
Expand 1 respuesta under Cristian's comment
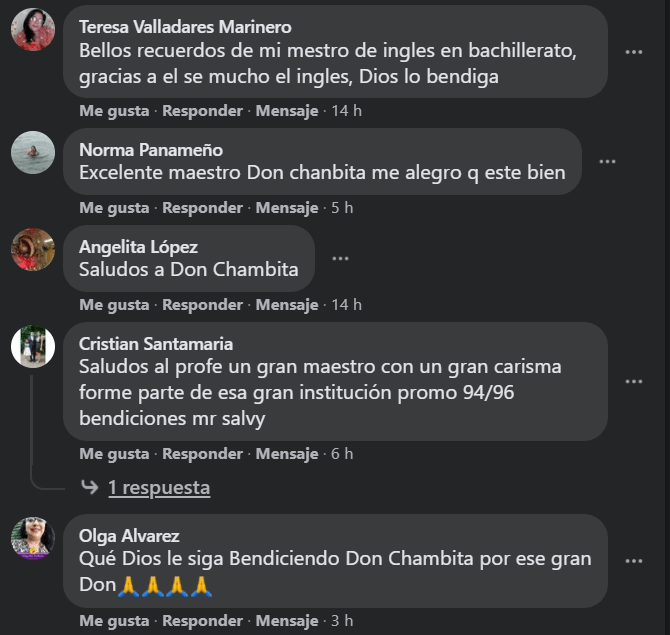tap(158, 488)
